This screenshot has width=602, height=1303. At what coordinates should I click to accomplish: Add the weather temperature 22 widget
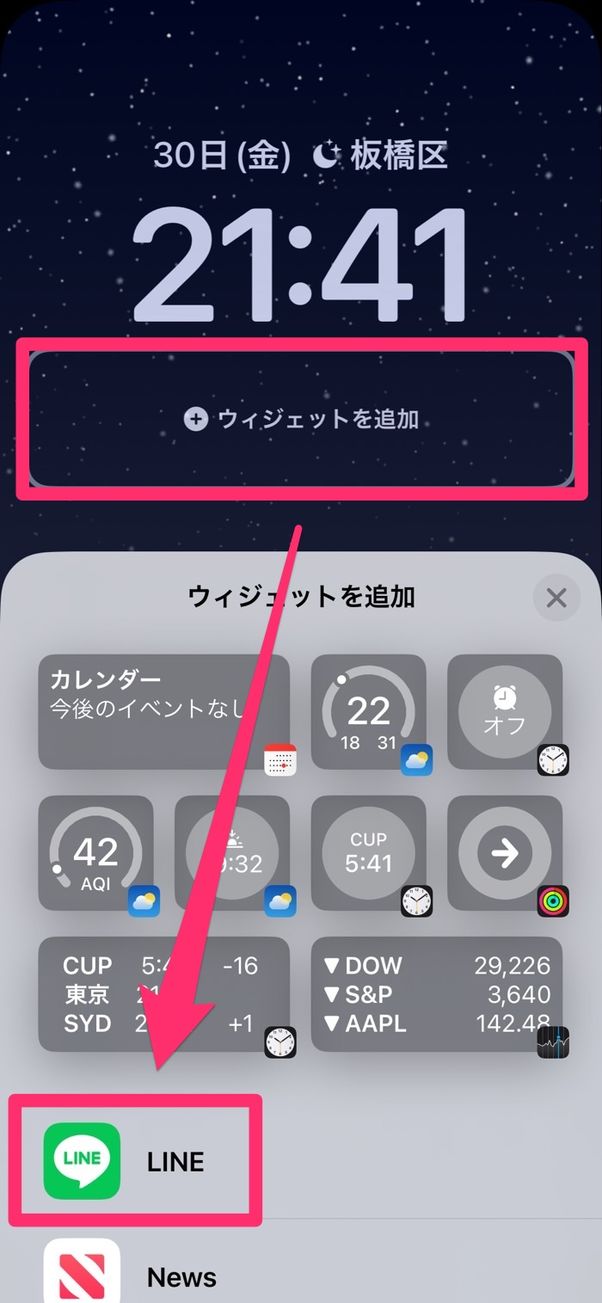tap(369, 712)
